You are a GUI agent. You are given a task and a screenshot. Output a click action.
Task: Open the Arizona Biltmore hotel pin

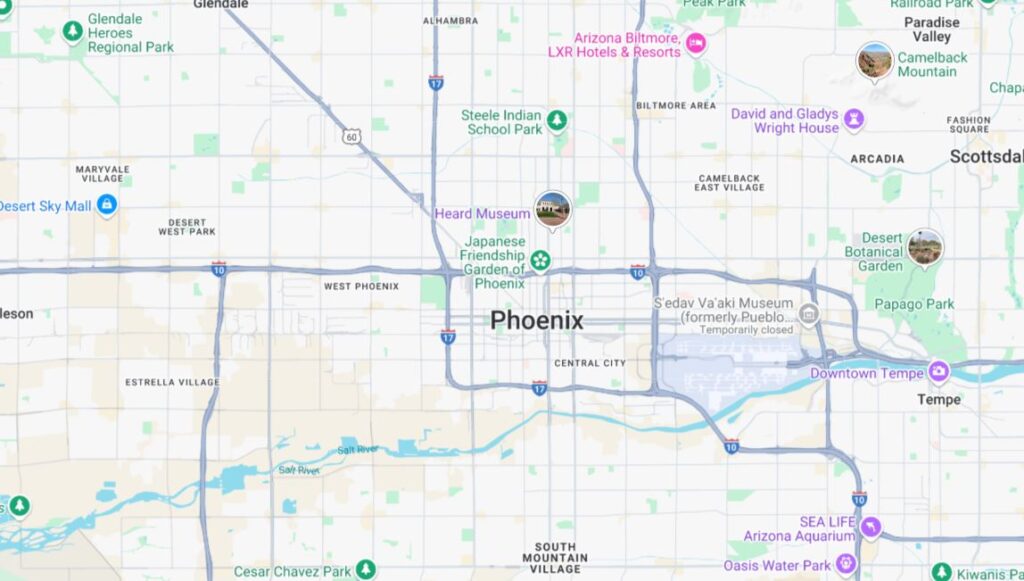pos(696,43)
